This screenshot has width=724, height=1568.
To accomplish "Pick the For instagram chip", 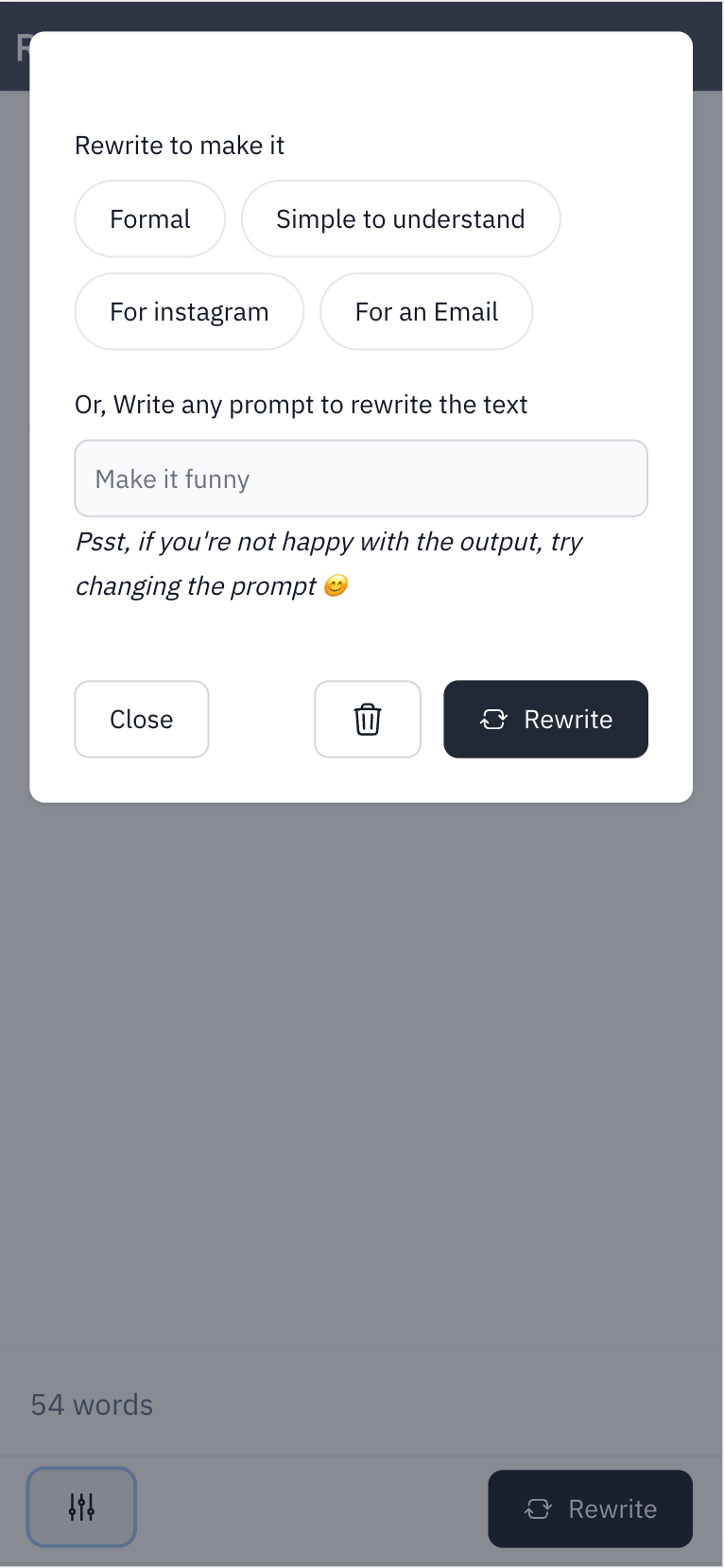I will [x=189, y=312].
